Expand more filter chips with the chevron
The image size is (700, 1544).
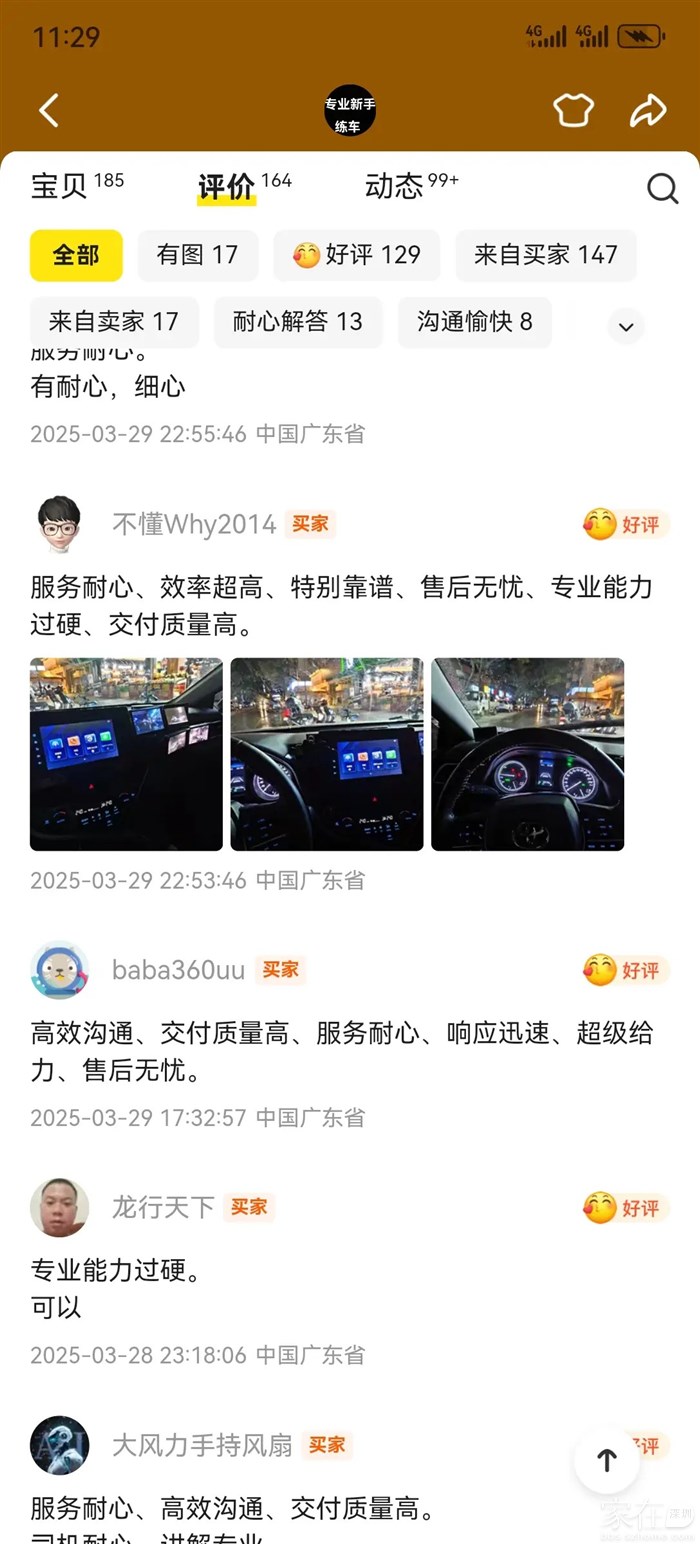626,326
